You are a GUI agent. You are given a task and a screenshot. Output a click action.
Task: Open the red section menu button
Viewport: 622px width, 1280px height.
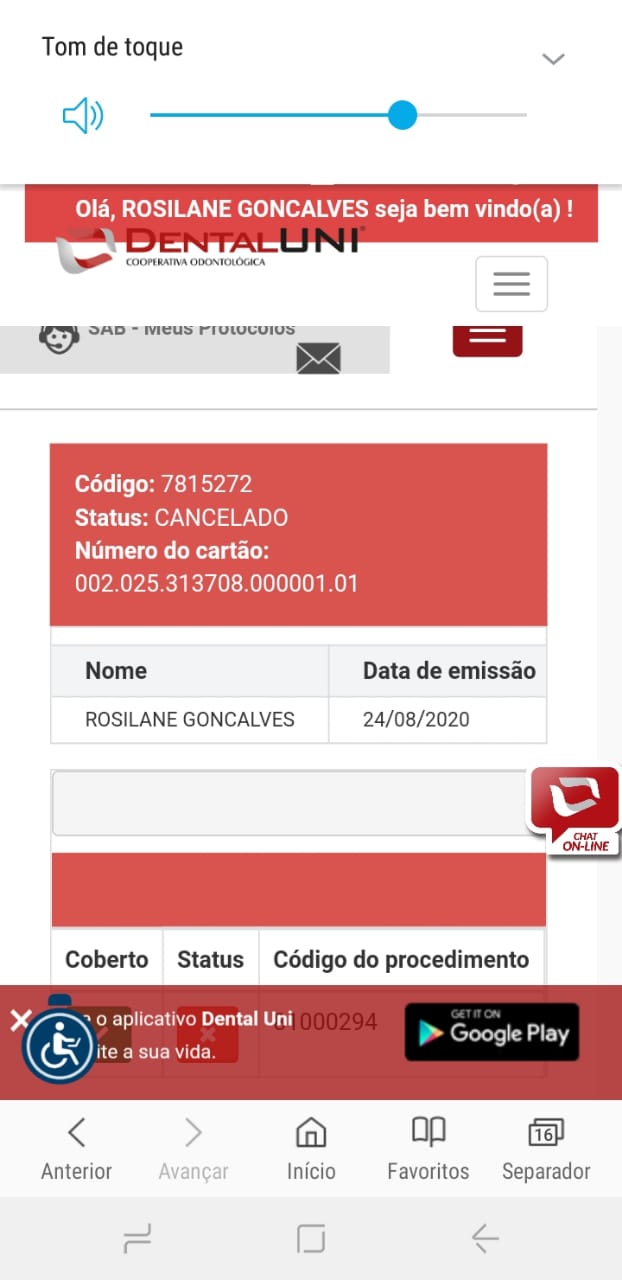(x=487, y=338)
